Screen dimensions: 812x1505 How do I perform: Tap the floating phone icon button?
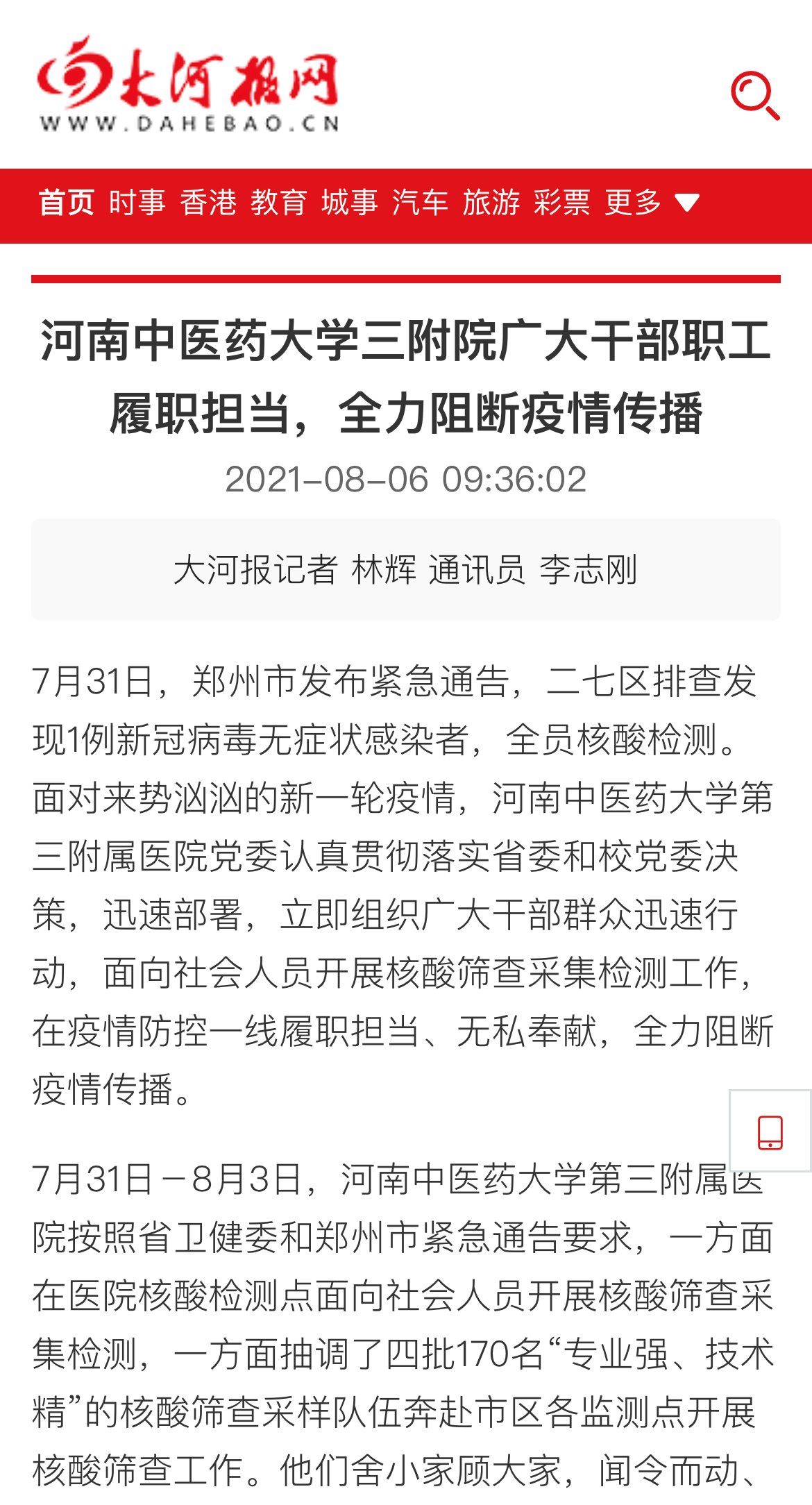(x=770, y=1132)
